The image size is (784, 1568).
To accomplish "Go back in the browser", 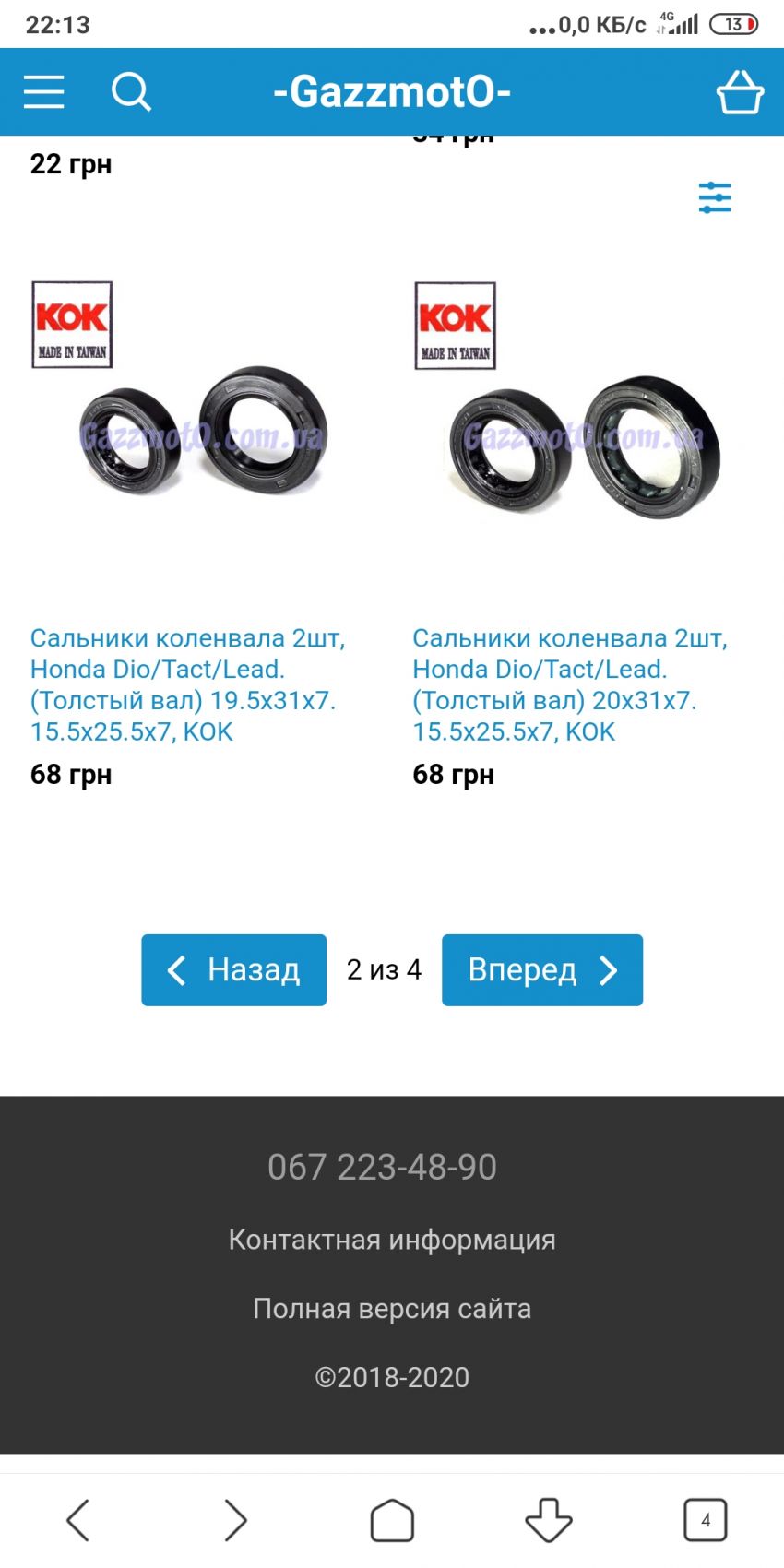I will (x=78, y=1520).
